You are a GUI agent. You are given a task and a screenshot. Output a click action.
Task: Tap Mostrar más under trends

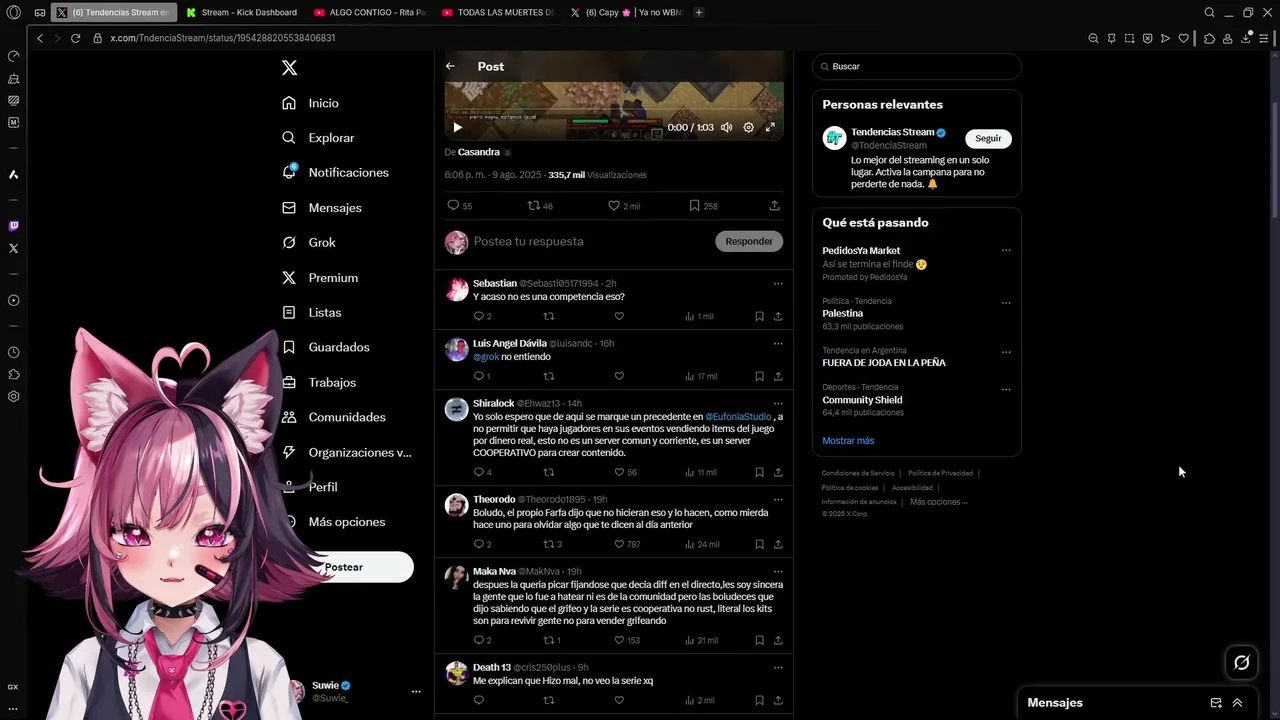(x=848, y=440)
